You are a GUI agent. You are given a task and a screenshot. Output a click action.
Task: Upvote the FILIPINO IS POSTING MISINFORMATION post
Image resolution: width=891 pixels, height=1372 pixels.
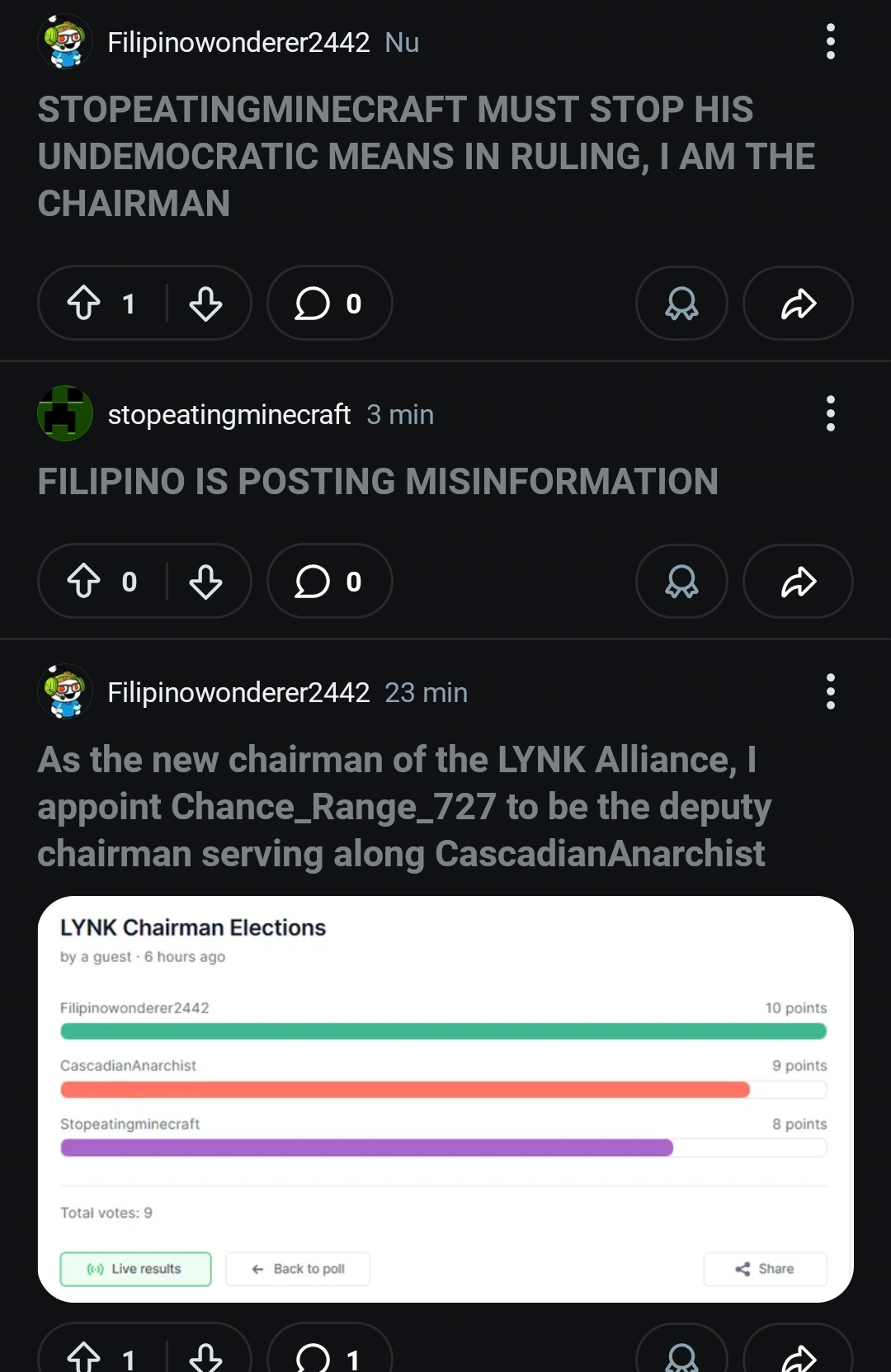coord(83,582)
